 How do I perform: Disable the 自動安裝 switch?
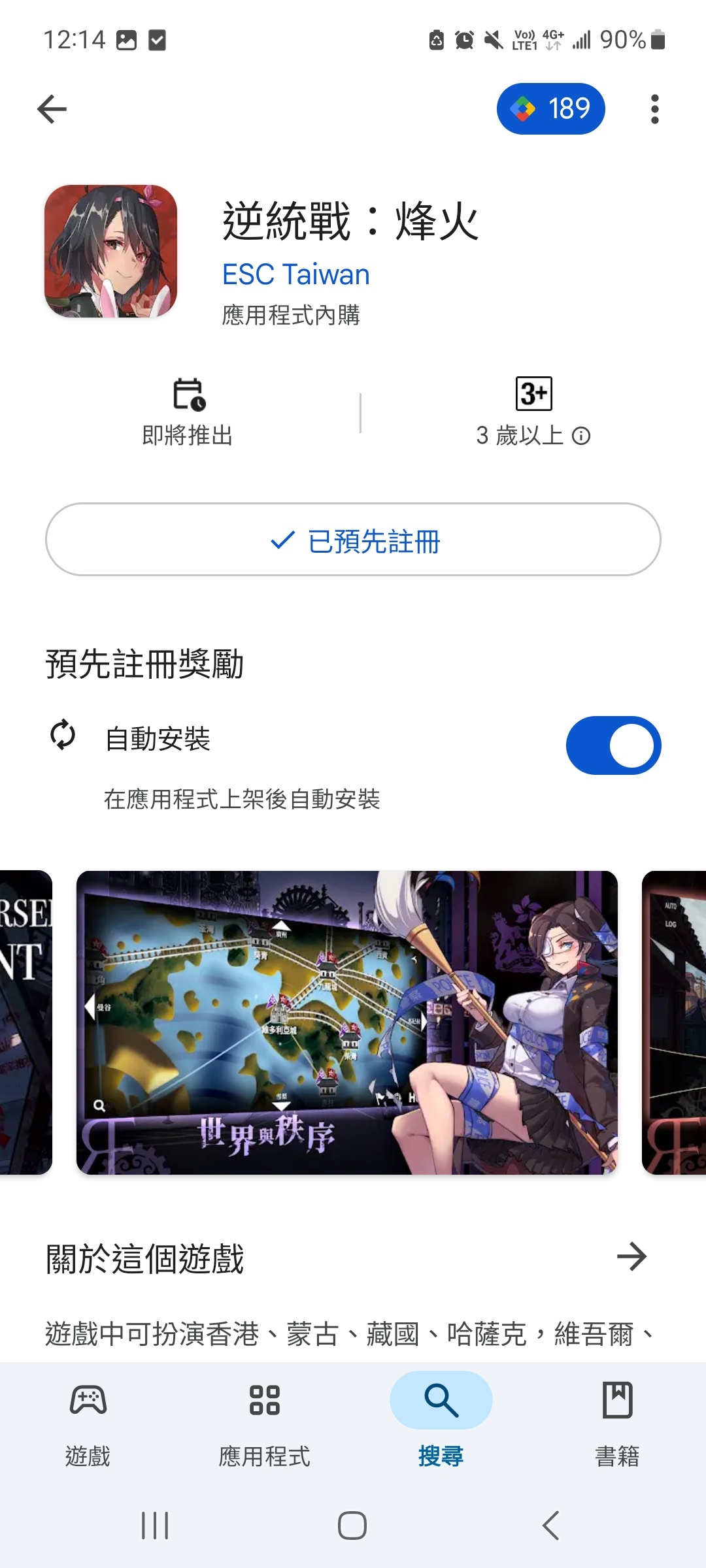pyautogui.click(x=613, y=745)
